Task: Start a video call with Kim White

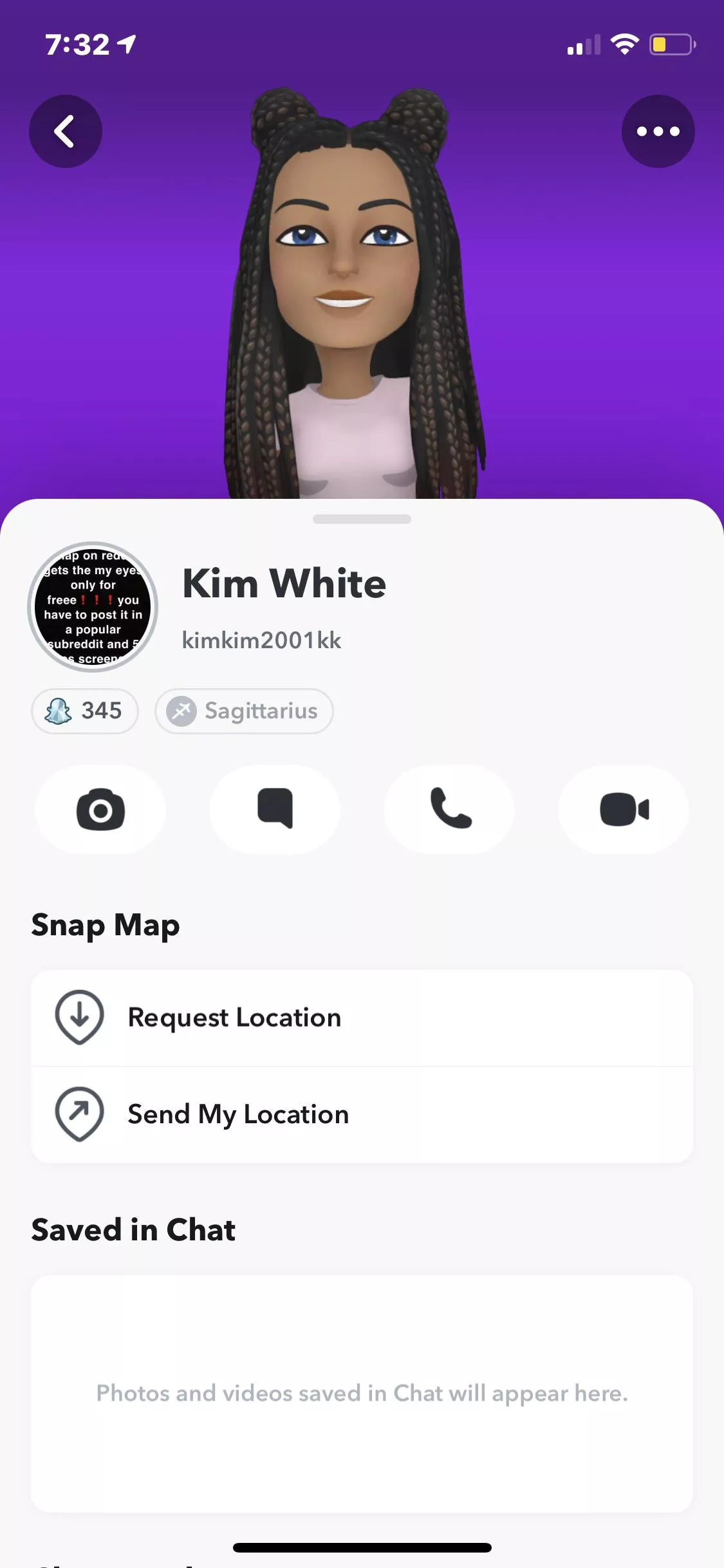Action: [x=624, y=809]
